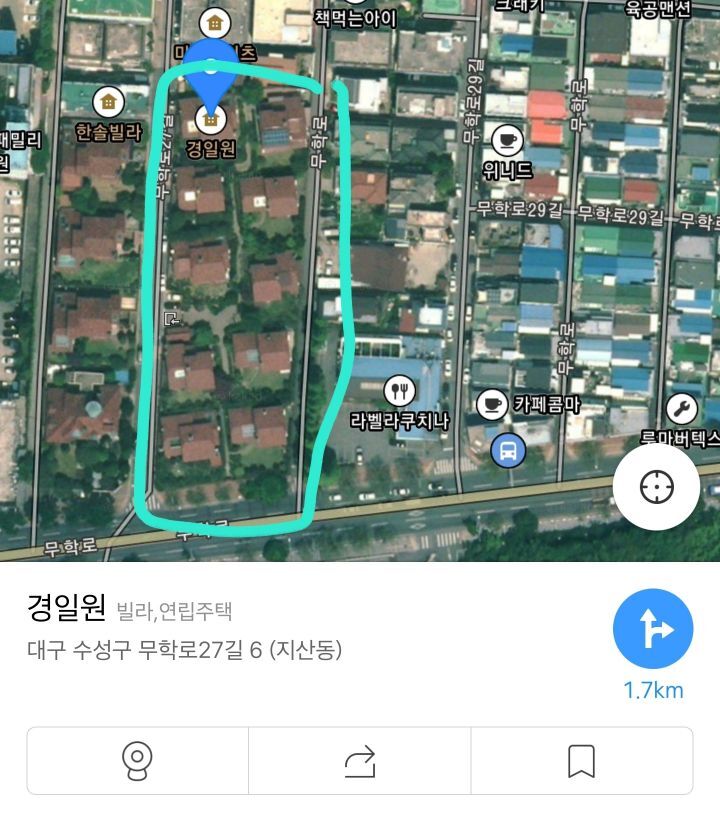Viewport: 720px width, 819px height.
Task: Center map on my current location
Action: [x=657, y=487]
